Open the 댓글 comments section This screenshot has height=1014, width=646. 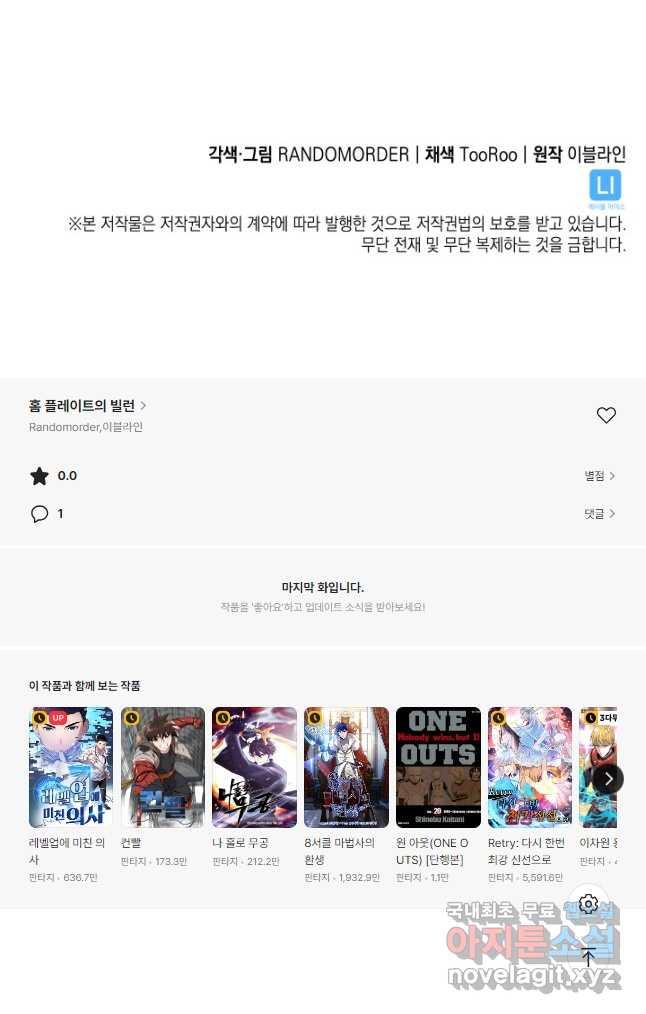pyautogui.click(x=600, y=514)
